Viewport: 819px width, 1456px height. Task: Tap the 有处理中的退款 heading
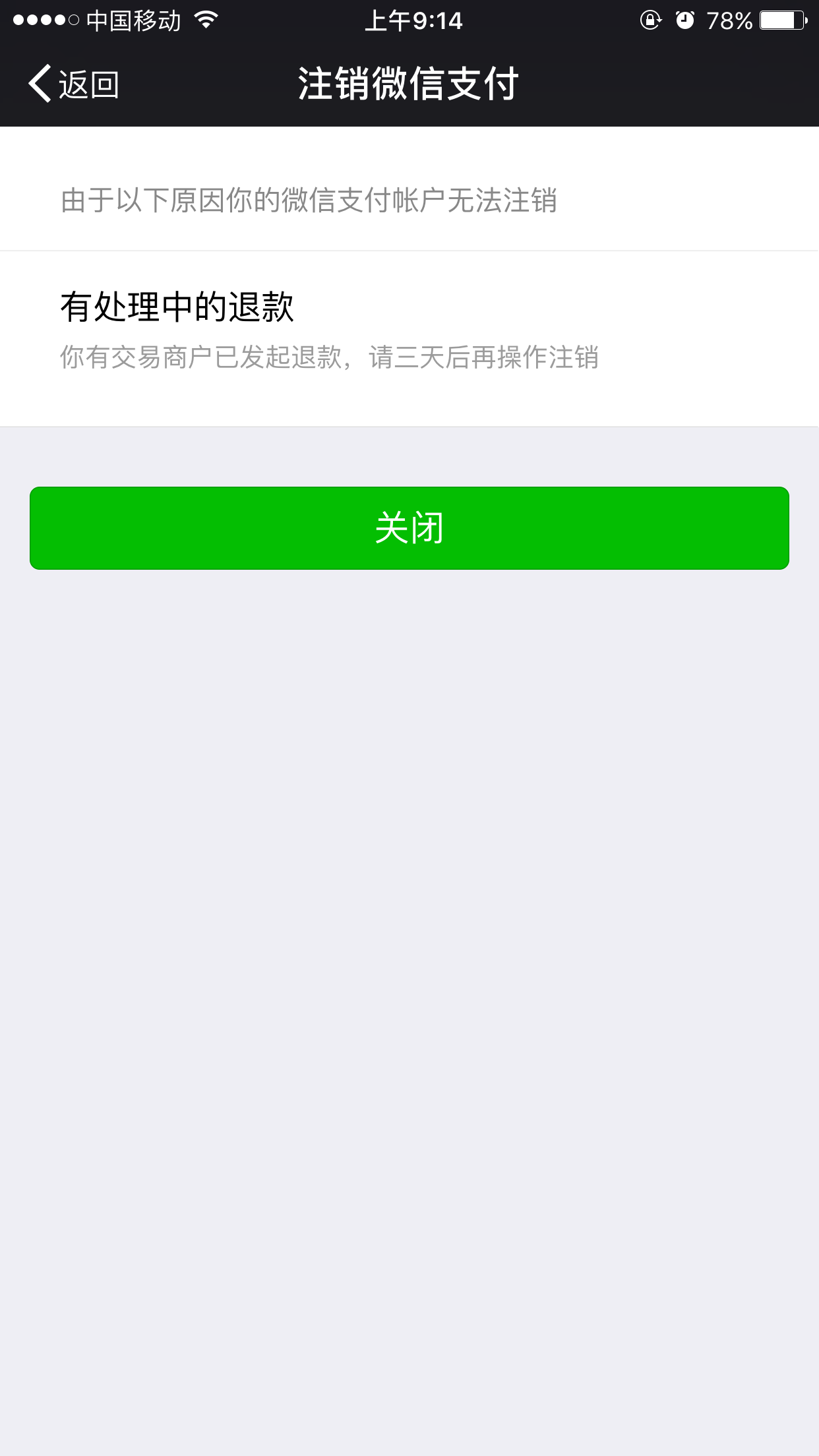178,305
